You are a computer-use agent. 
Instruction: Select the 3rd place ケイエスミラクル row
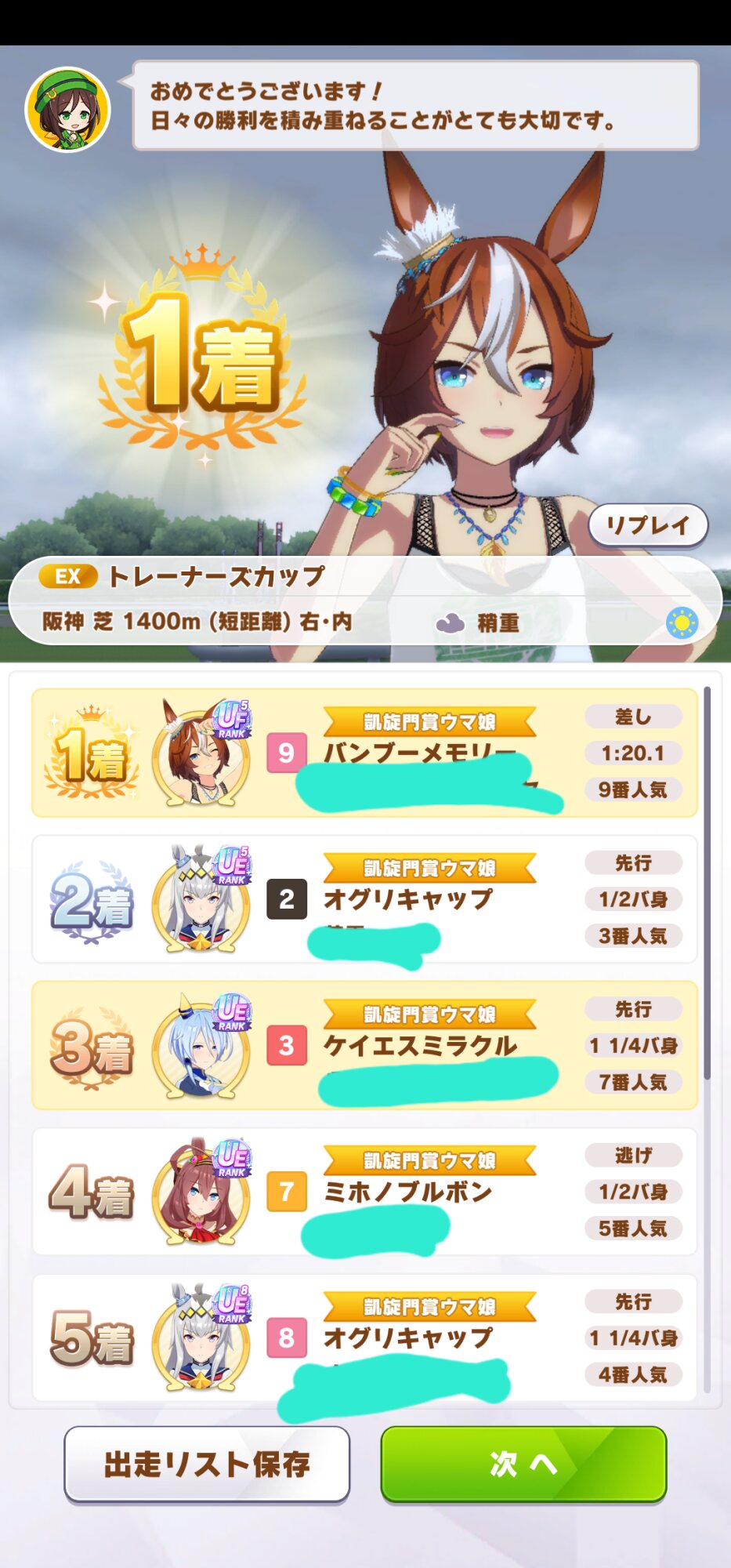click(x=364, y=1045)
